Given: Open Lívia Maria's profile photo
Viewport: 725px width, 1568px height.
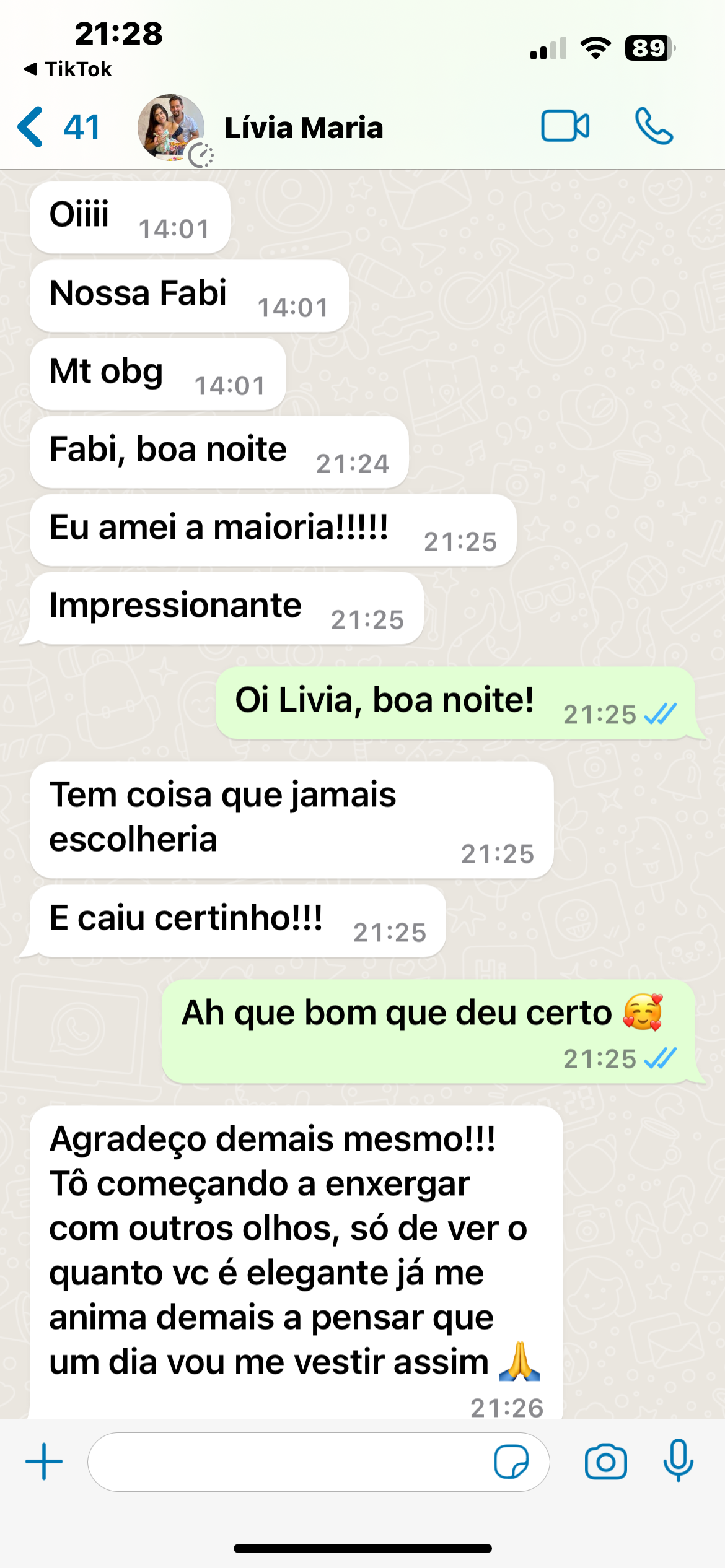Looking at the screenshot, I should click(171, 128).
